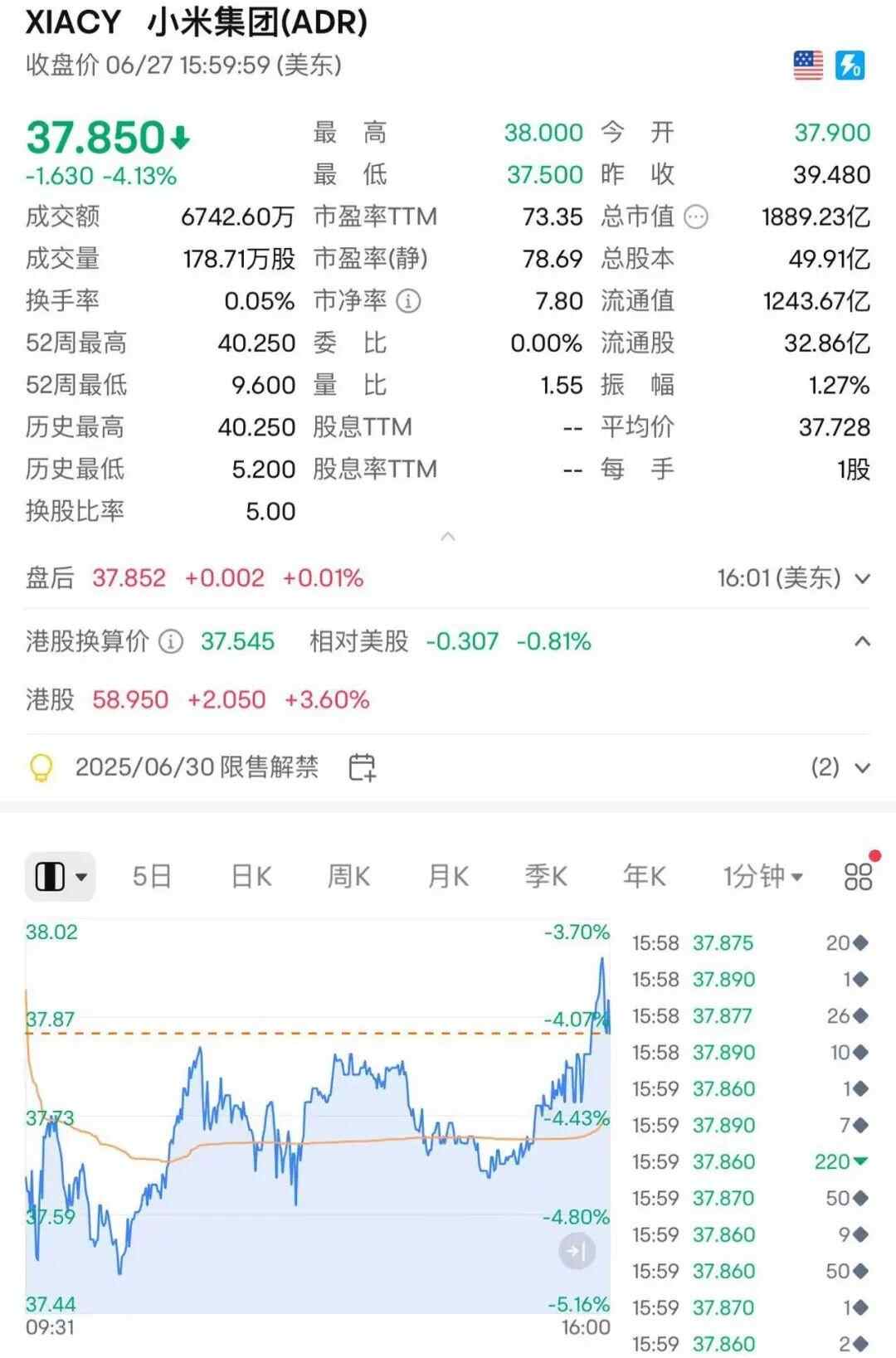Tap the more icon beside 总市值
This screenshot has width=896, height=1358.
pyautogui.click(x=696, y=217)
